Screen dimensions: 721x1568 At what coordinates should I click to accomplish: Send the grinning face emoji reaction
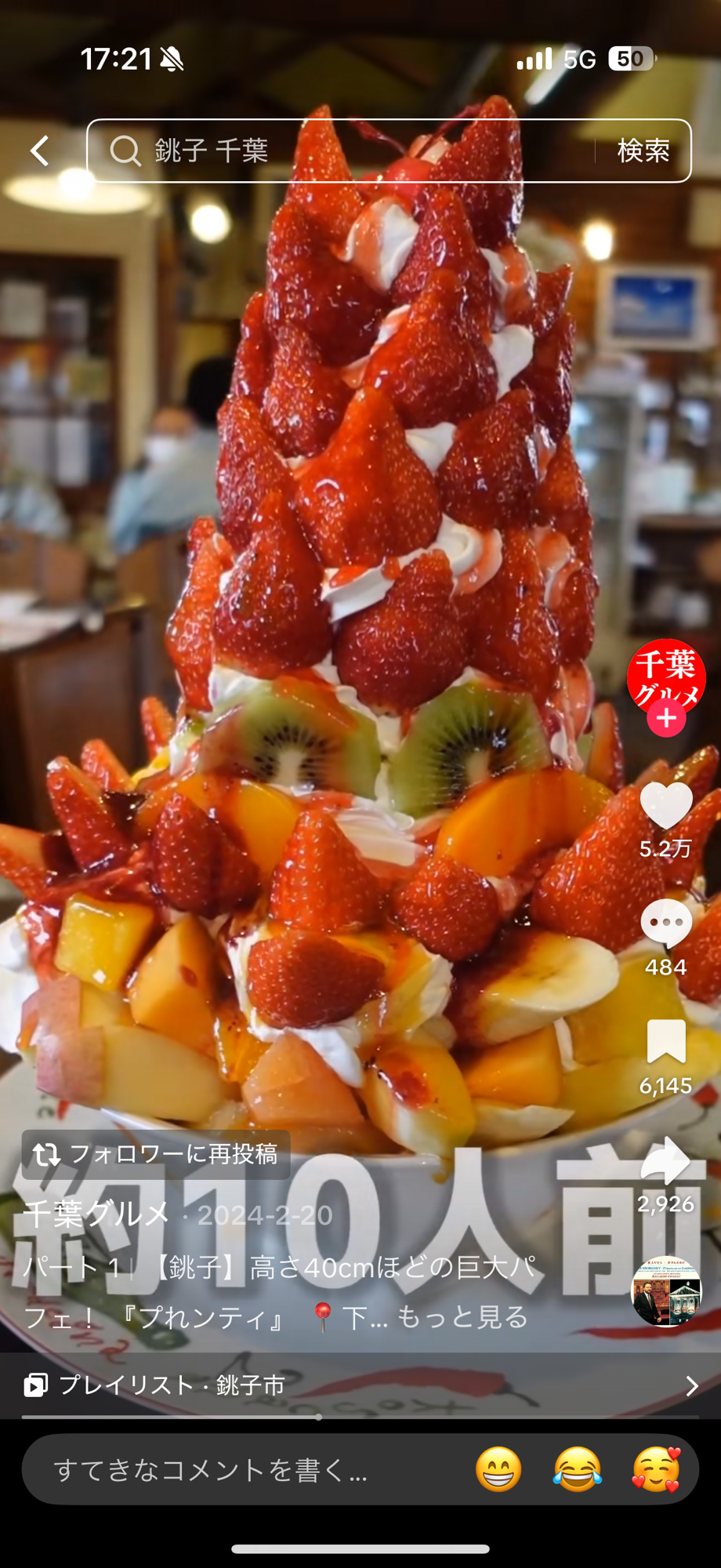[x=498, y=1470]
